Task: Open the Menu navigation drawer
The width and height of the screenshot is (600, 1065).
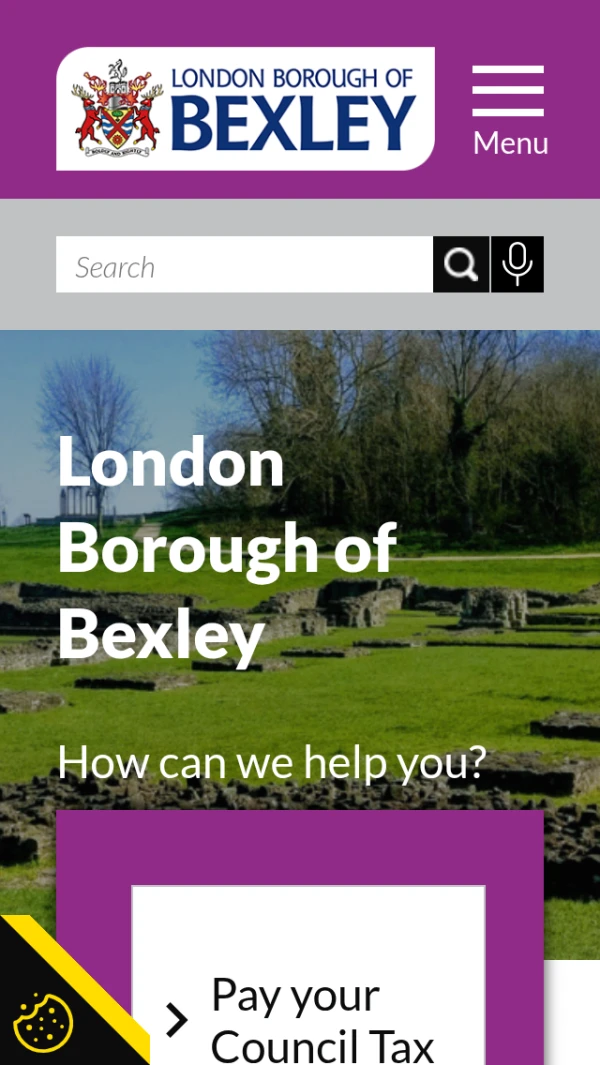Action: (x=509, y=110)
